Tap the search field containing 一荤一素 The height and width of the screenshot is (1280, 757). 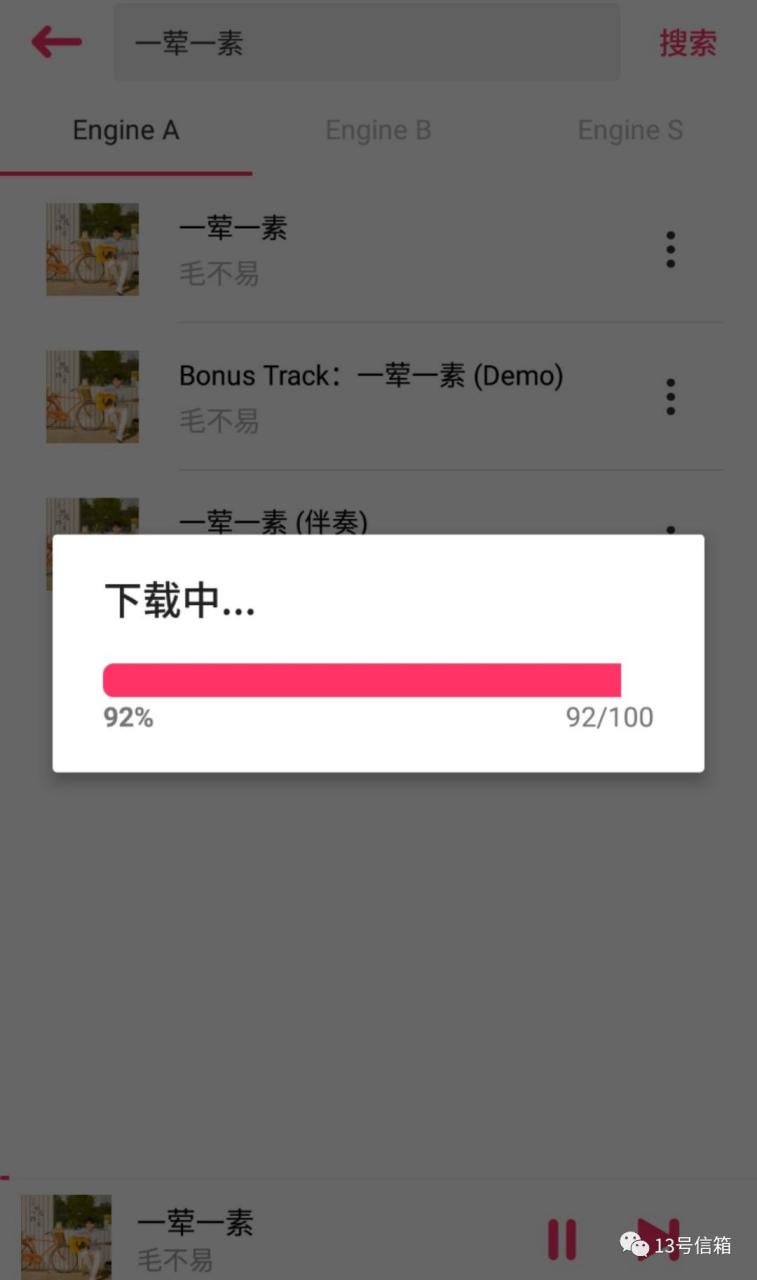366,42
